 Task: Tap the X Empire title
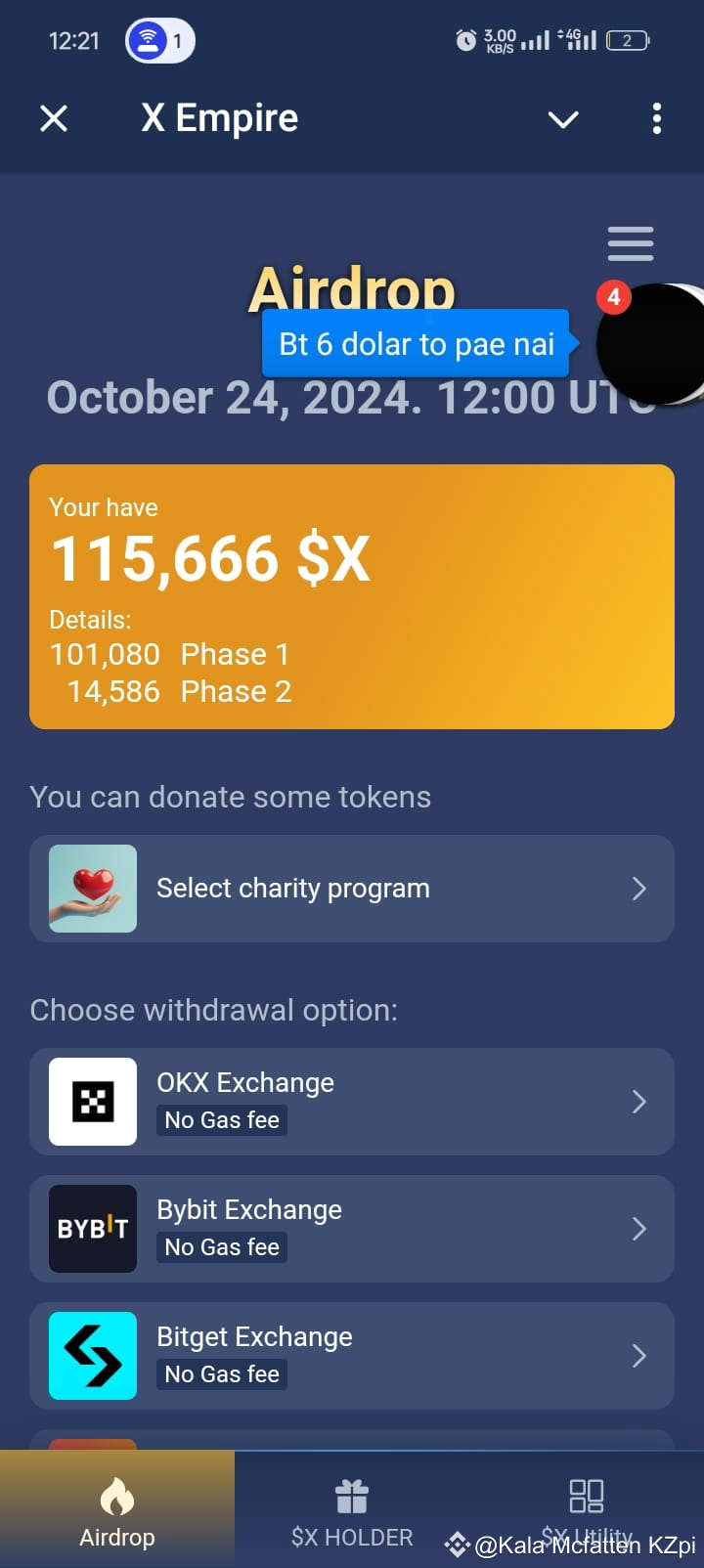219,118
